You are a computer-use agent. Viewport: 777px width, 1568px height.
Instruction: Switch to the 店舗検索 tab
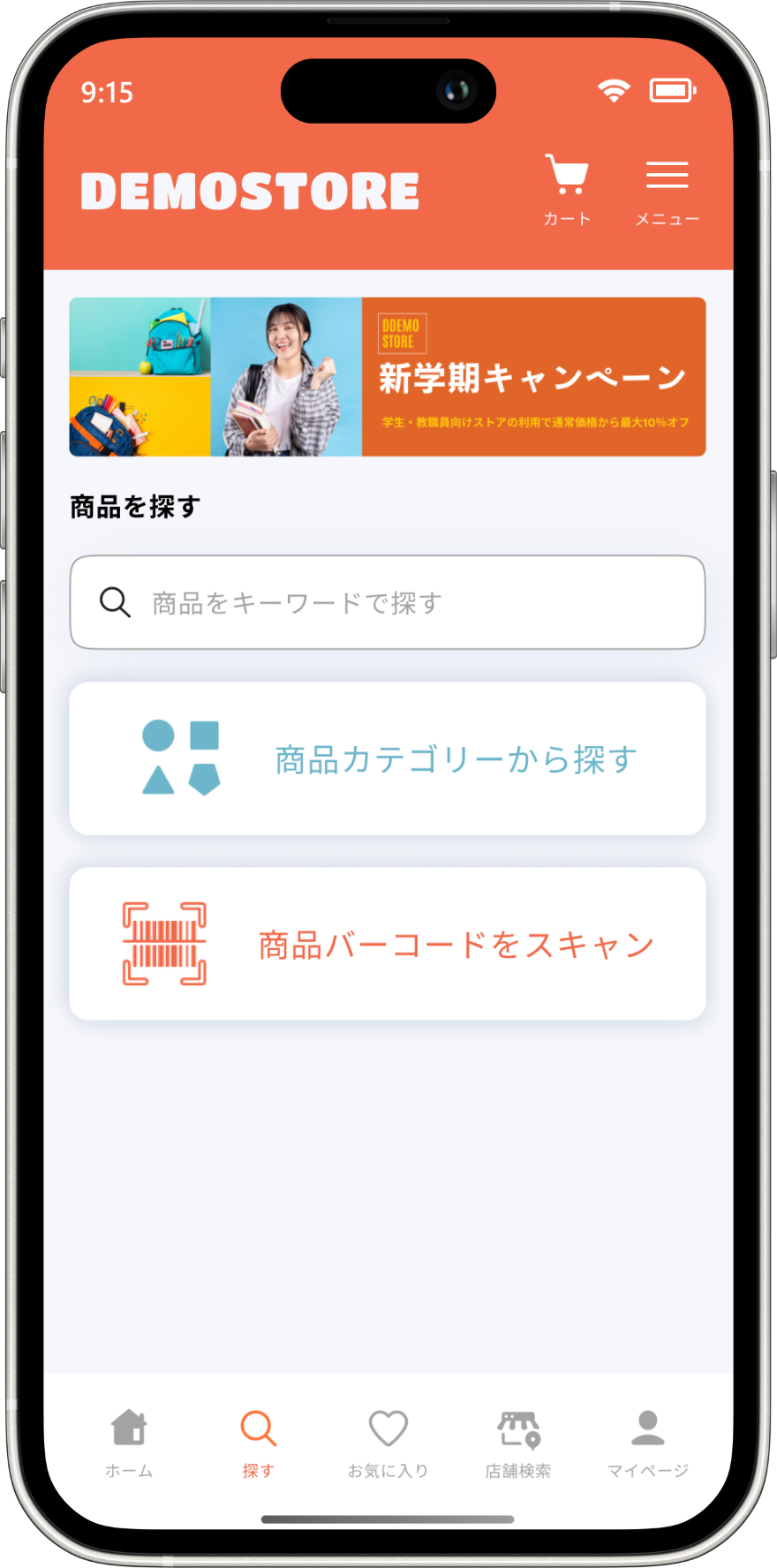(x=518, y=1444)
